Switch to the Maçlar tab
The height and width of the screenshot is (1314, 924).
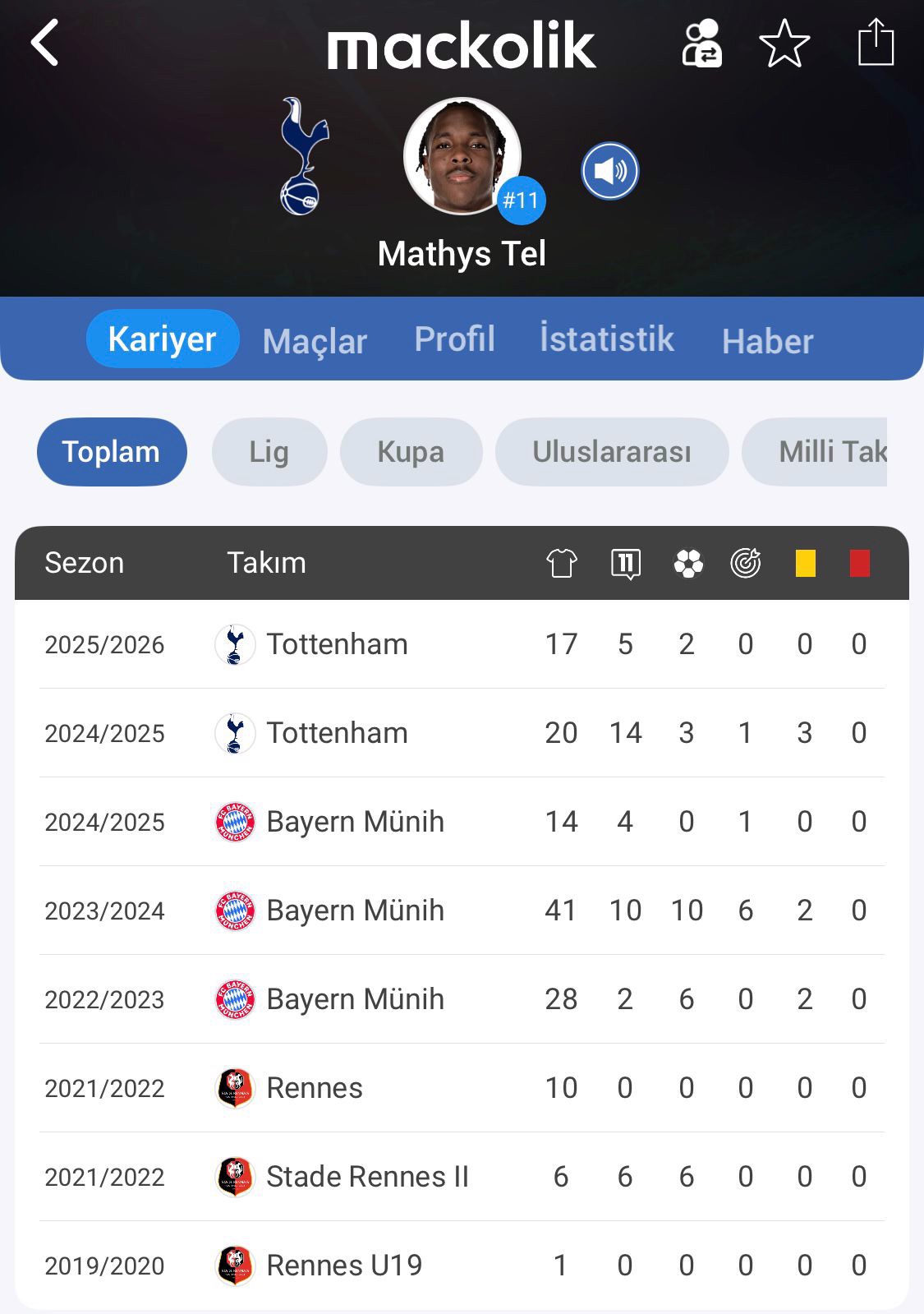point(315,341)
